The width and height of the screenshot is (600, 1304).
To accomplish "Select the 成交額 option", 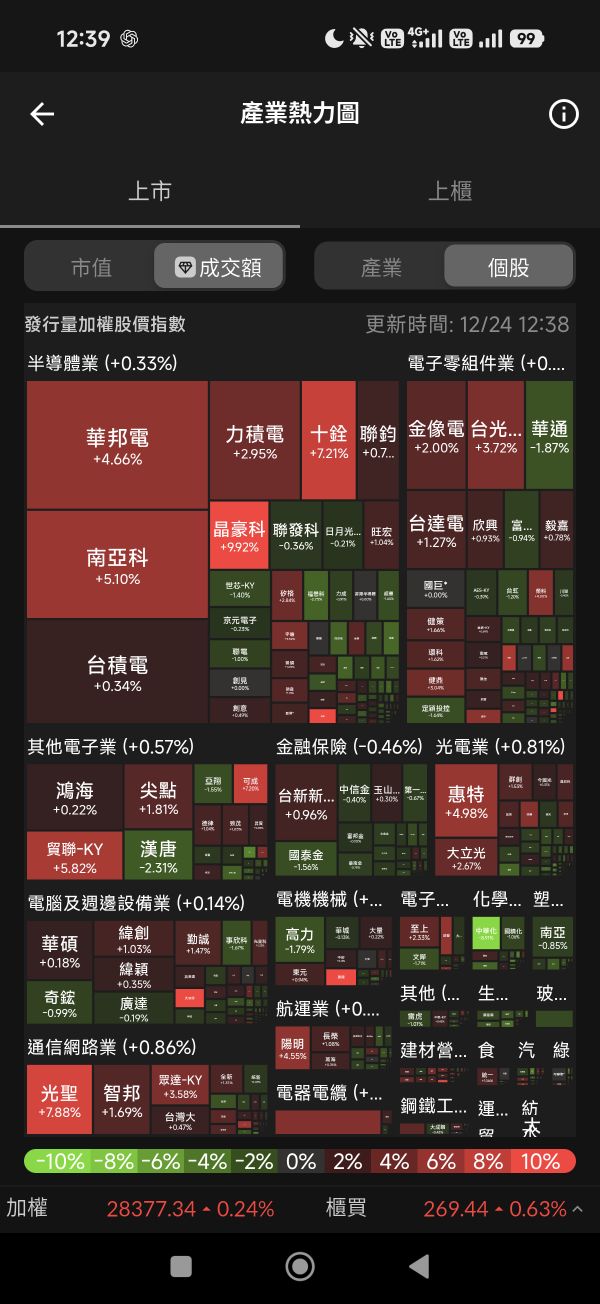I will [219, 267].
